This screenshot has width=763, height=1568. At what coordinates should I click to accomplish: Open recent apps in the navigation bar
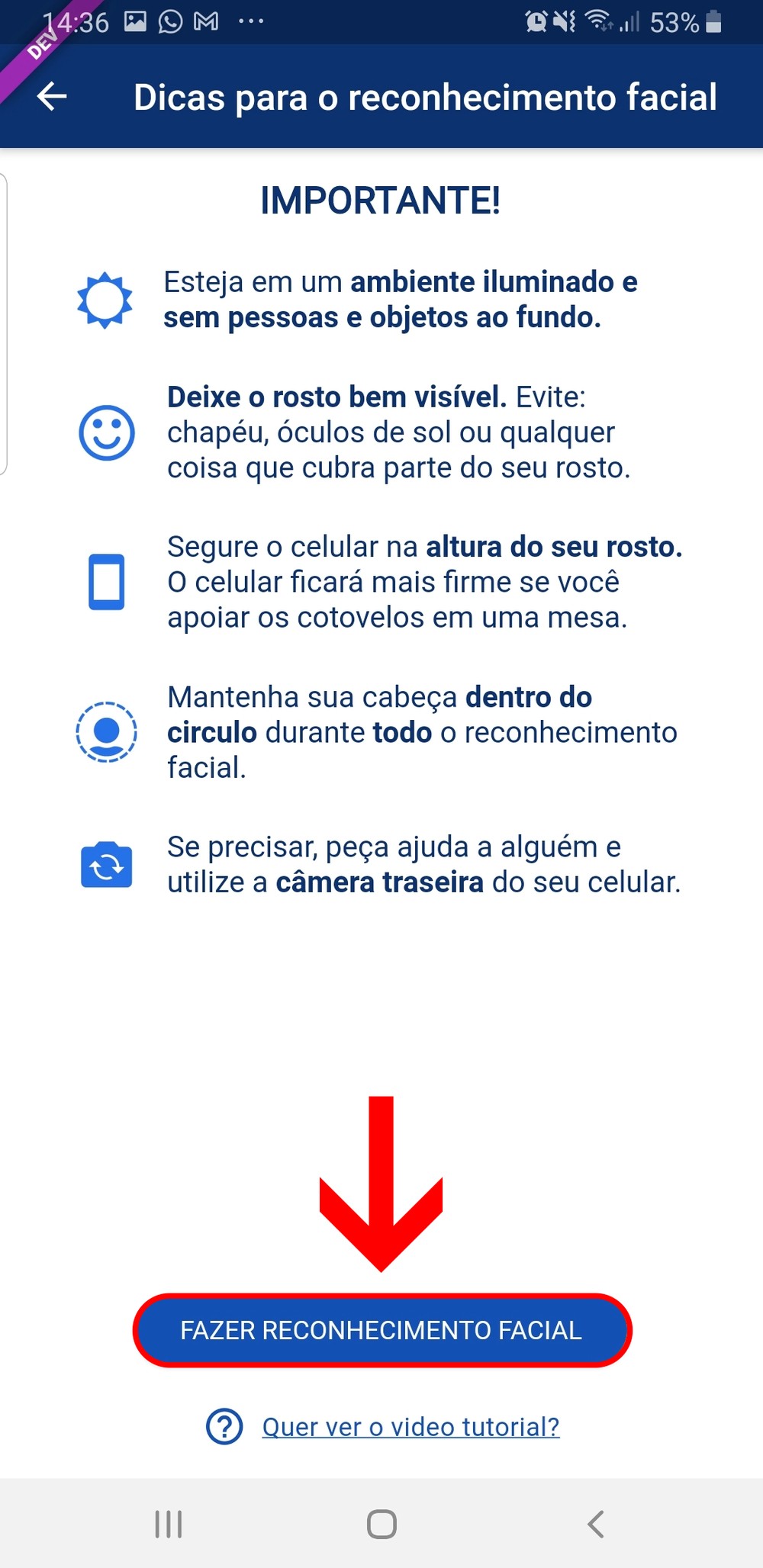[x=169, y=1524]
